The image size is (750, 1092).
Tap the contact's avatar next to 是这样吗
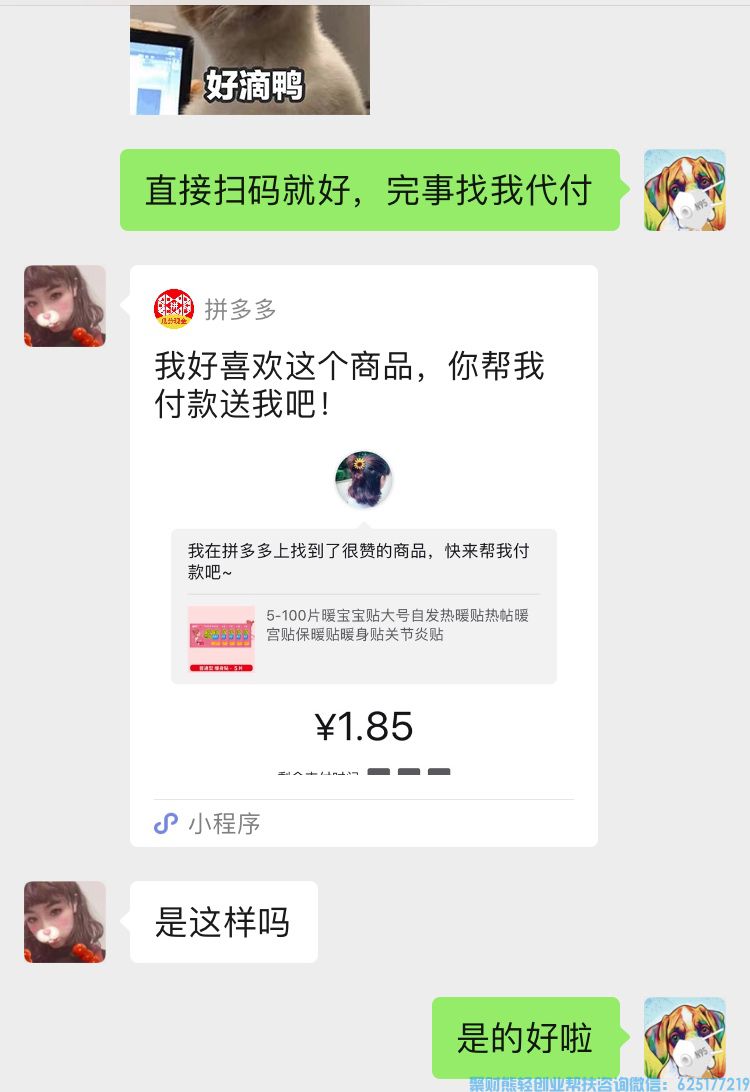click(x=65, y=922)
